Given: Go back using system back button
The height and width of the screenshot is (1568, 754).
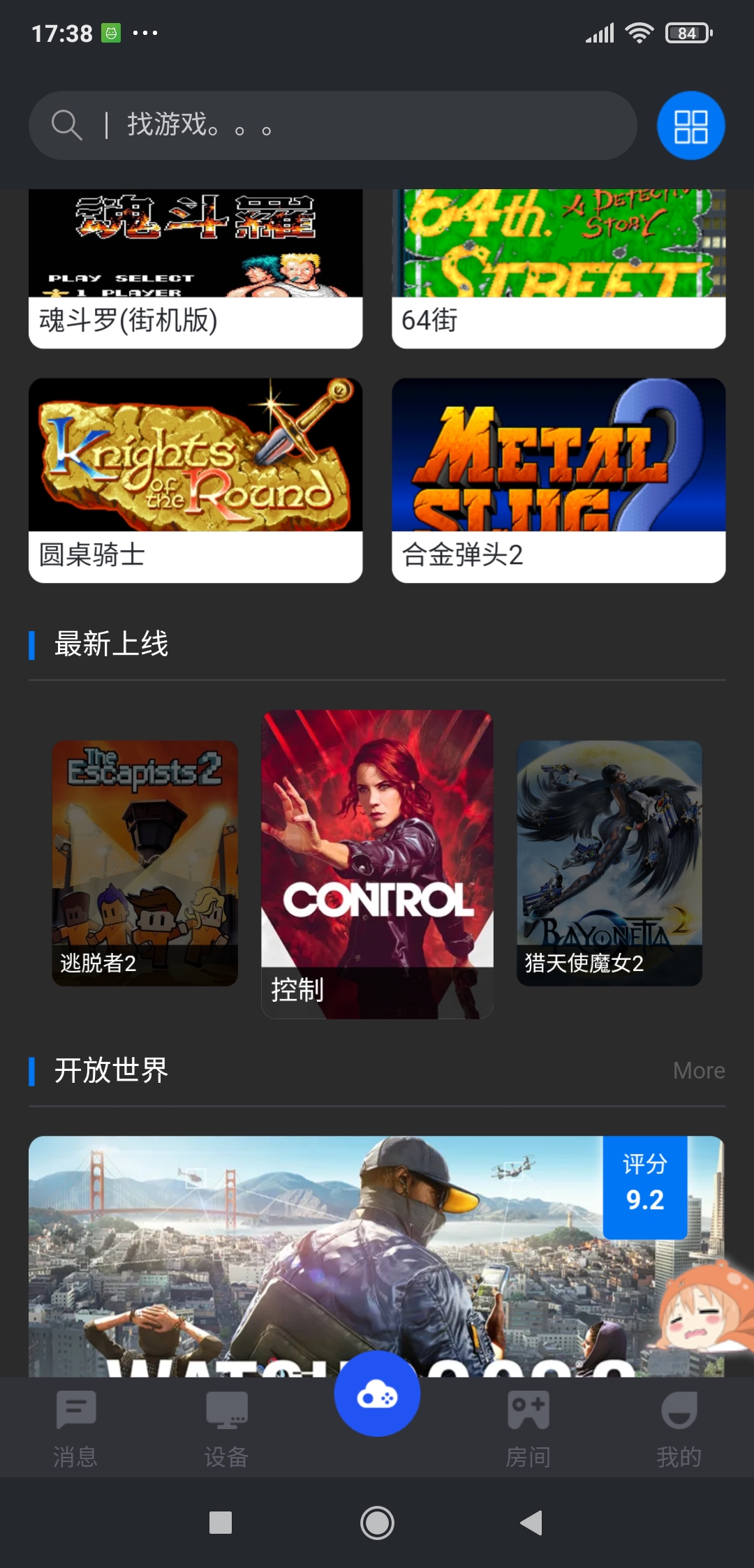Looking at the screenshot, I should 532,1523.
